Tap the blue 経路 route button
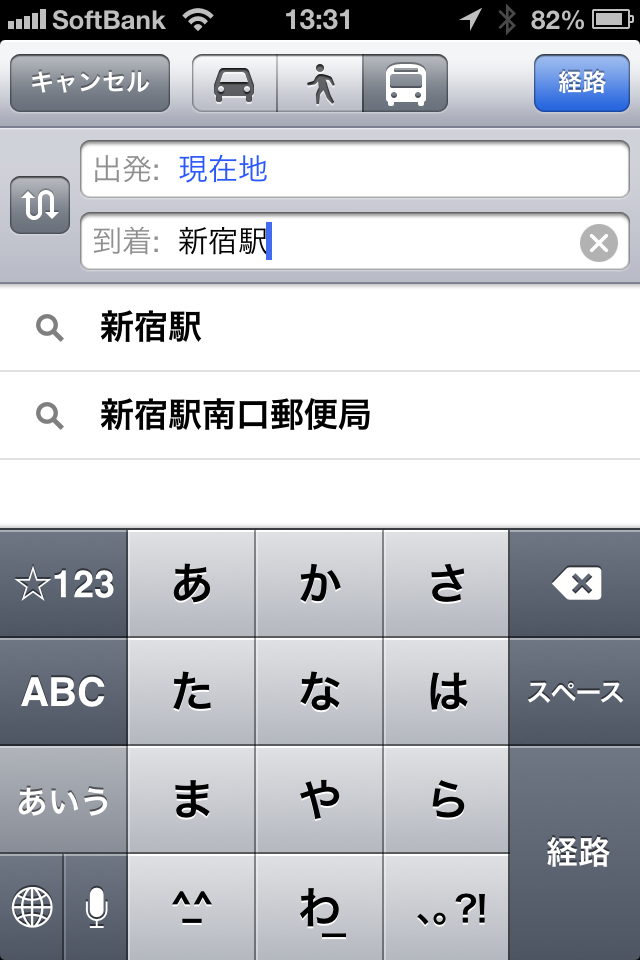Screen dimensions: 640x960 point(582,82)
